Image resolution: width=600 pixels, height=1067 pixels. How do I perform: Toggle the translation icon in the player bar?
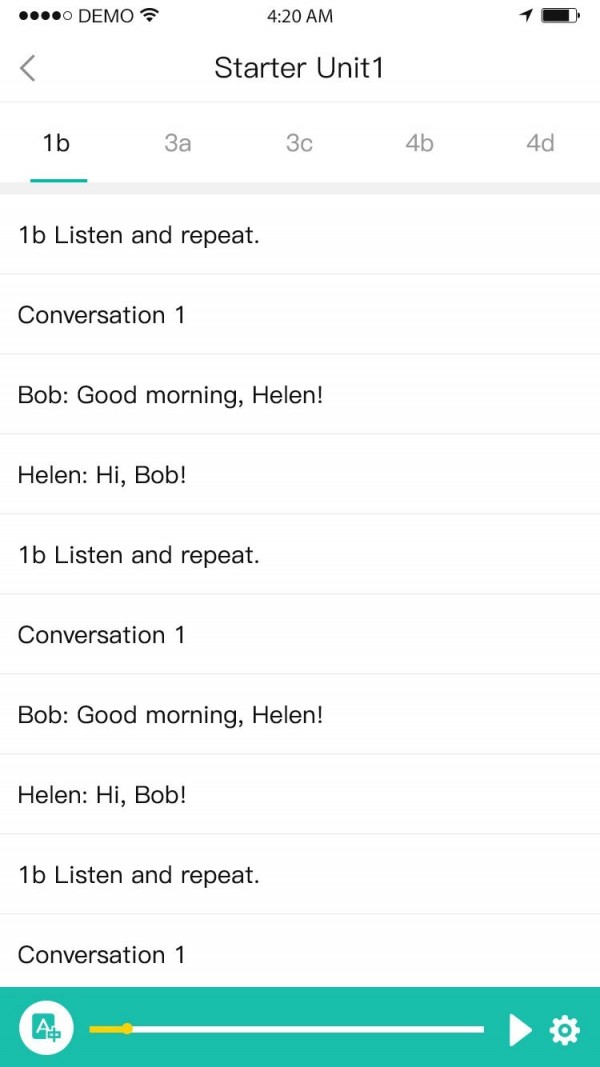pyautogui.click(x=46, y=1028)
